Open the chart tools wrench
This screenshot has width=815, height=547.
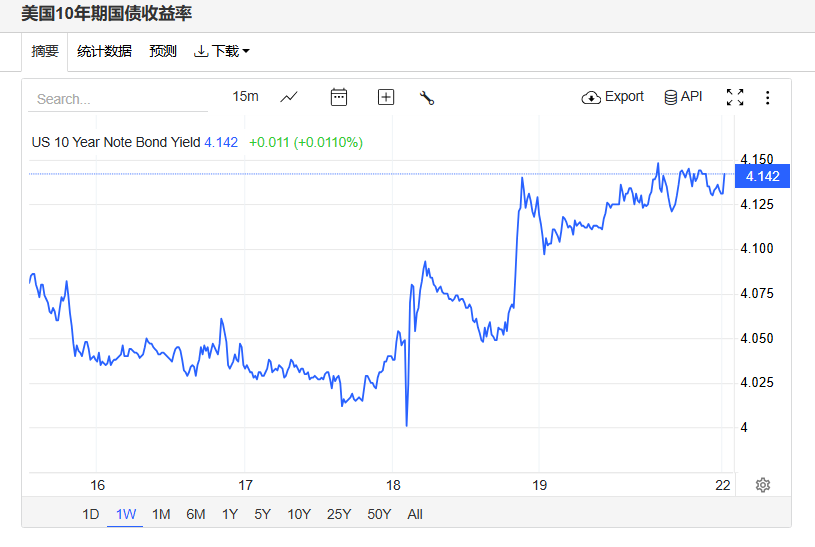[427, 97]
